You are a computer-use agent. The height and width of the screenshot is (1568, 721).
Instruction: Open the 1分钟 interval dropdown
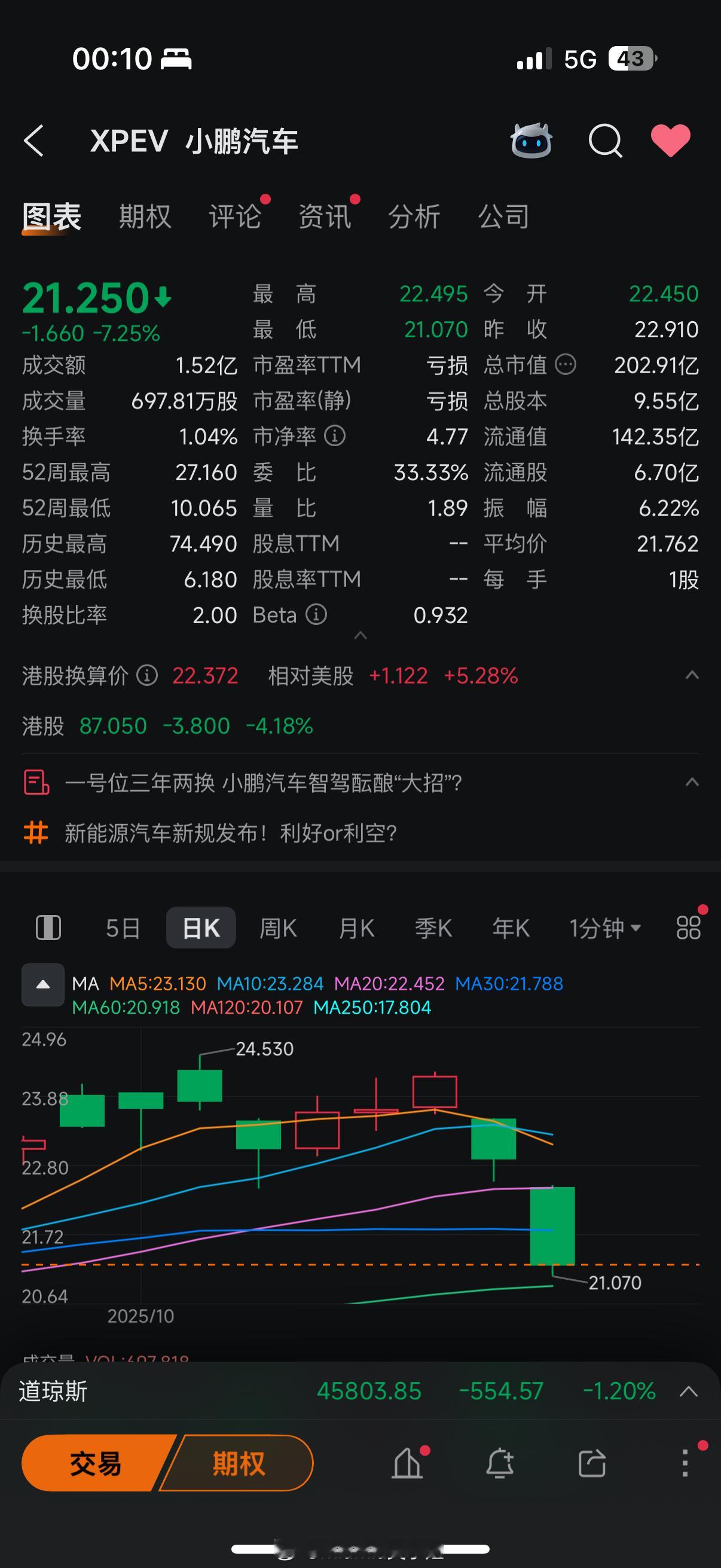(605, 928)
